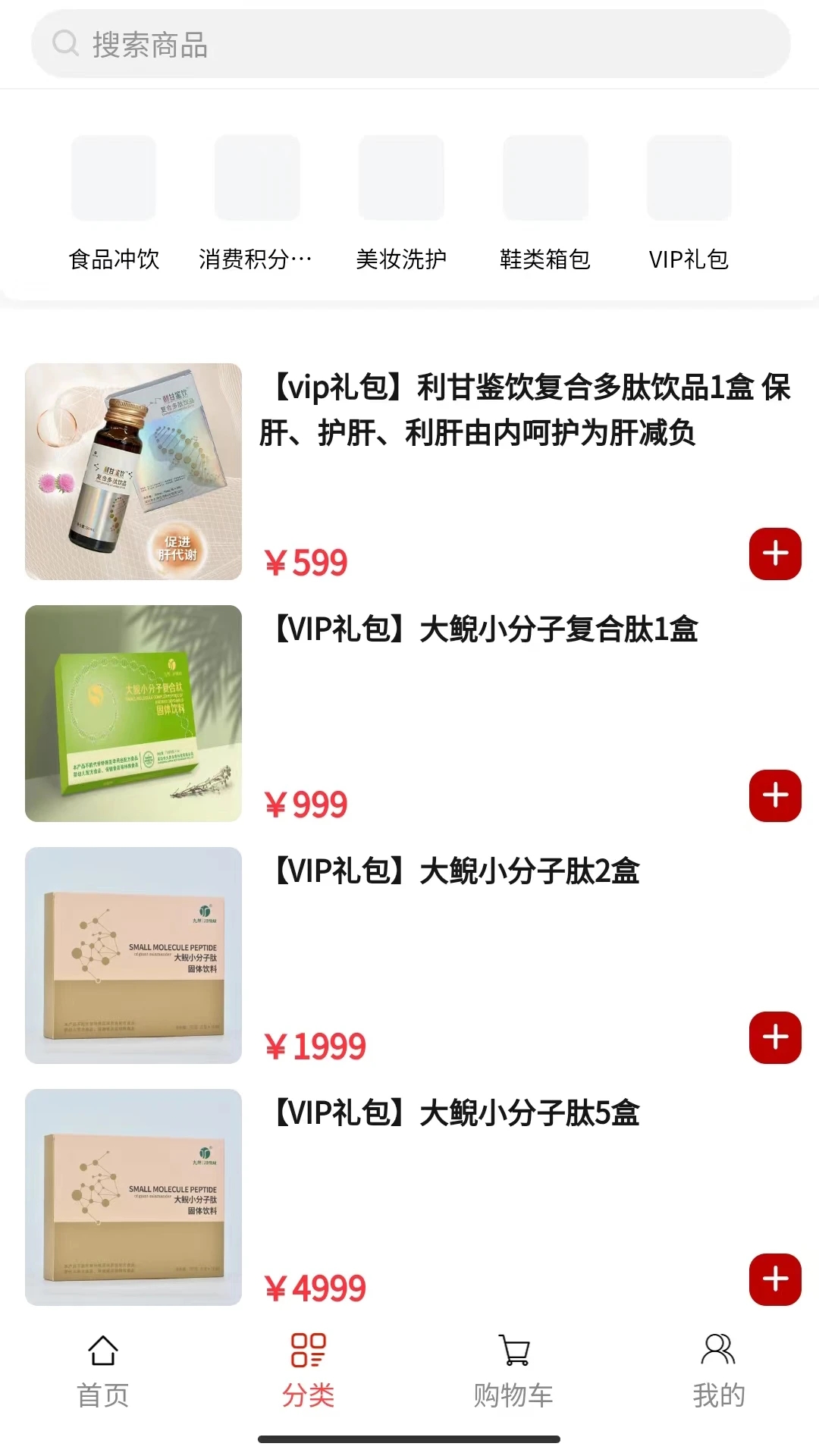Add the ¥599 利甘鉴饮 item to cart
The width and height of the screenshot is (819, 1456).
point(774,554)
